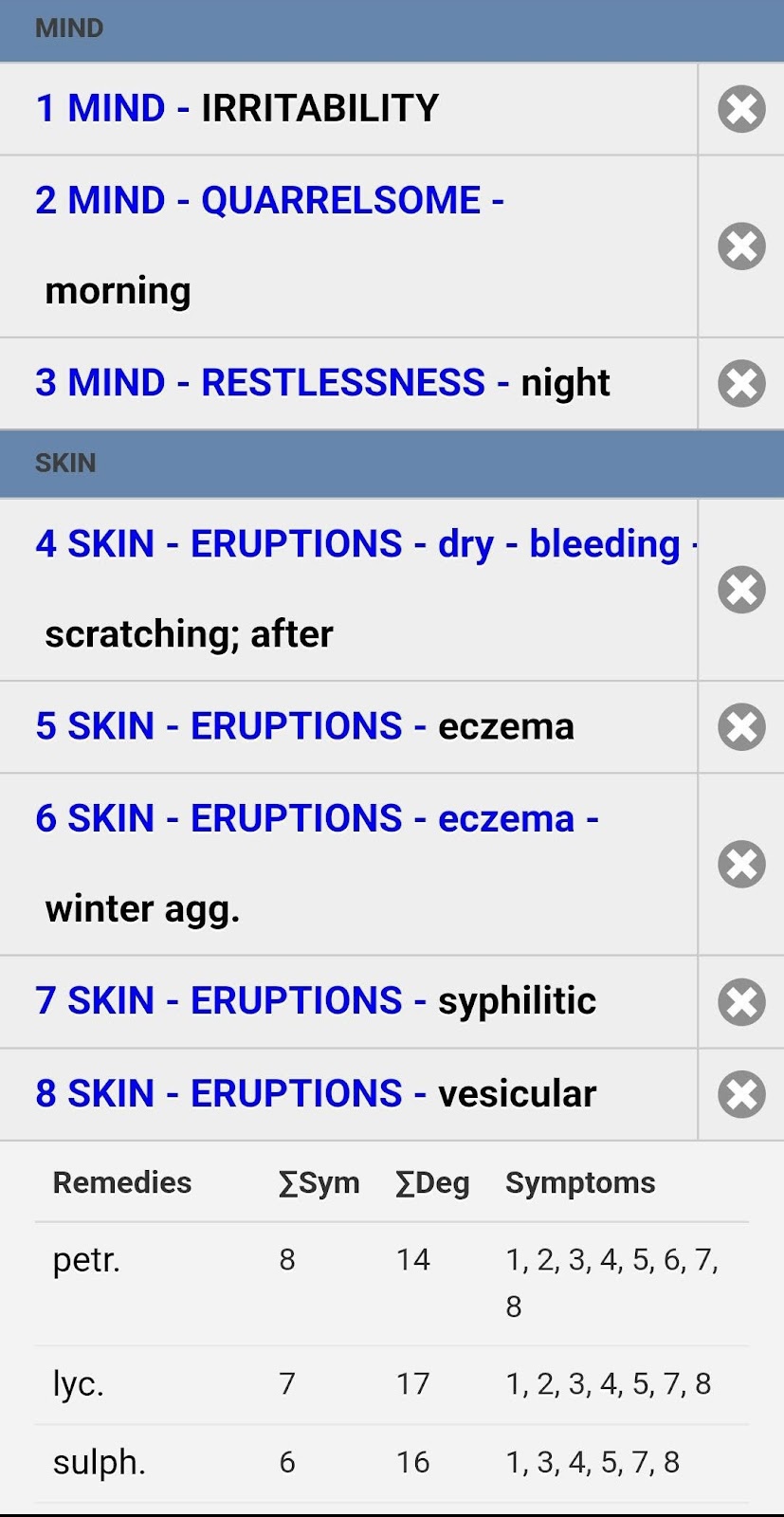Image resolution: width=784 pixels, height=1517 pixels.
Task: Remove the MIND - IRRITABILITY rubric
Action: (x=741, y=108)
